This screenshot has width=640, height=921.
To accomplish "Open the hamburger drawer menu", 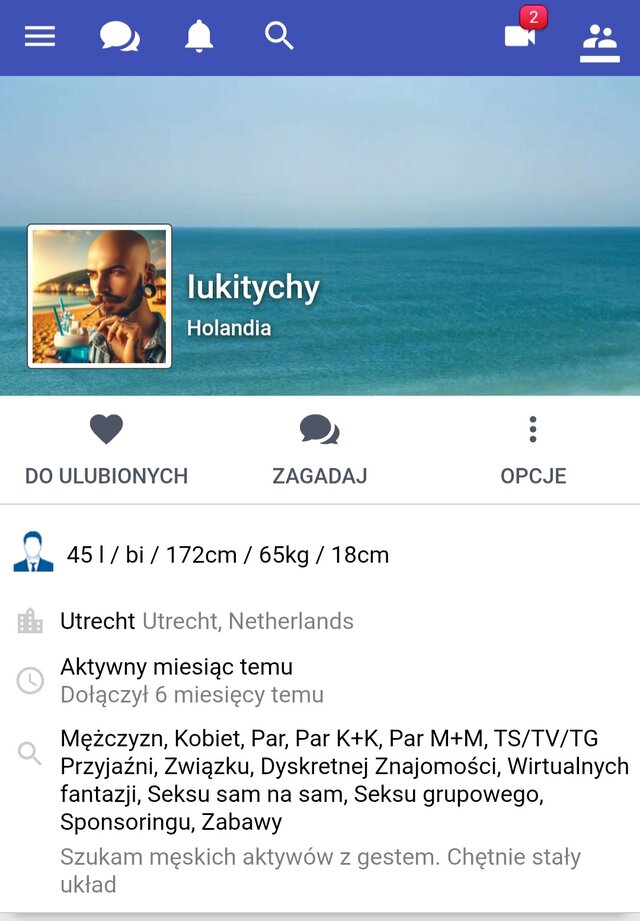I will click(x=40, y=37).
